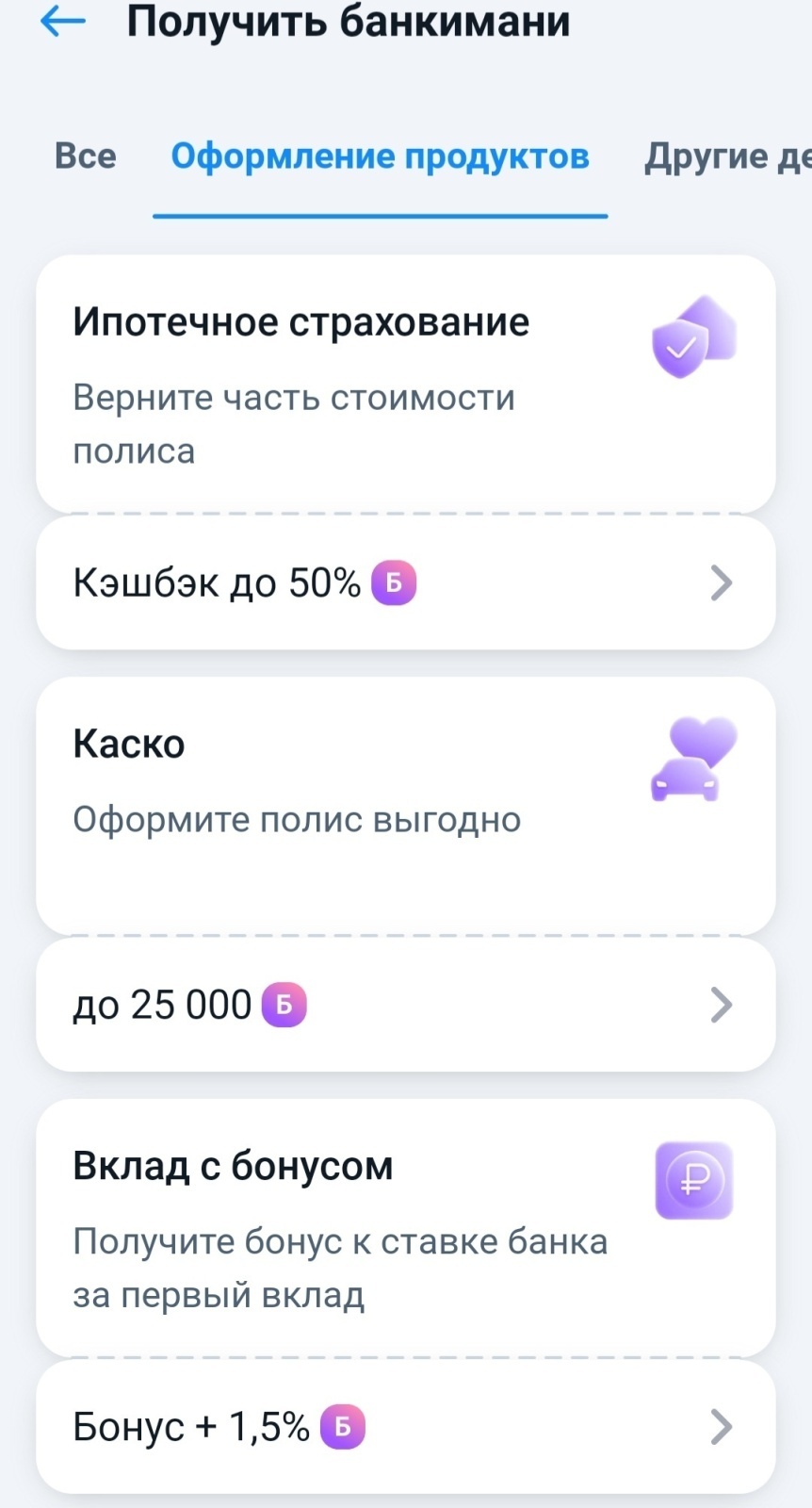The image size is (812, 1508).
Task: Tap the до 25 000 bonus row
Action: [x=405, y=1004]
